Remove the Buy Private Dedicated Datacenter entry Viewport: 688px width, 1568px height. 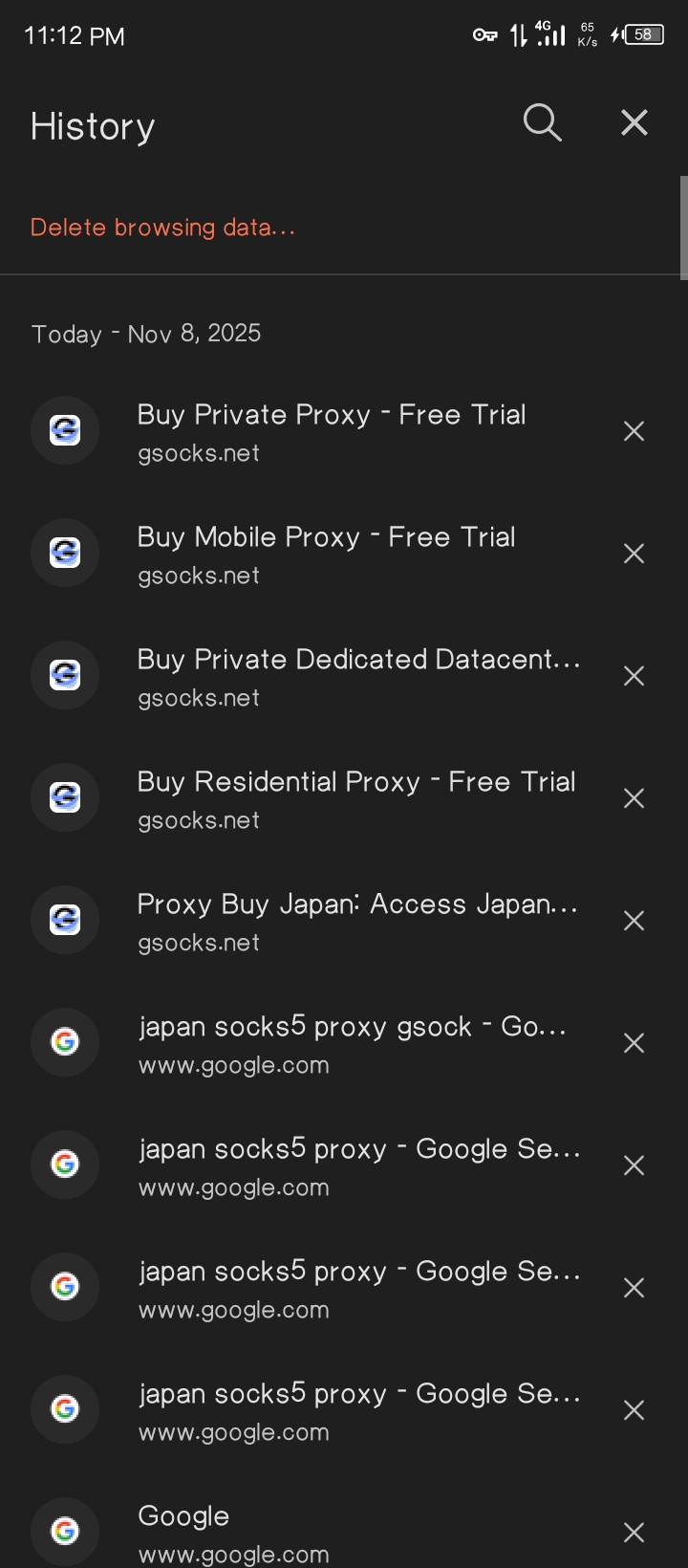634,676
